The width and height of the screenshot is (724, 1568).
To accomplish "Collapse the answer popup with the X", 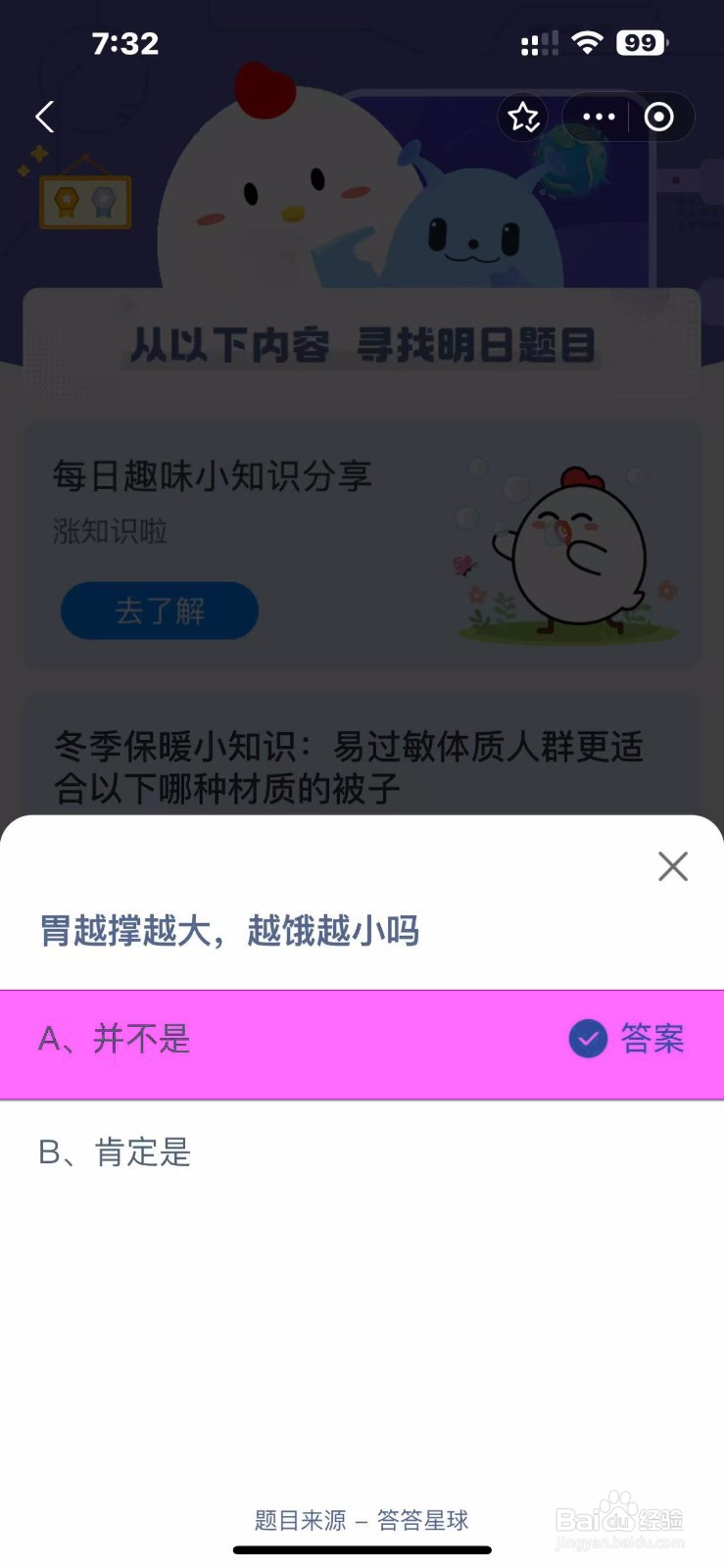I will [x=672, y=866].
